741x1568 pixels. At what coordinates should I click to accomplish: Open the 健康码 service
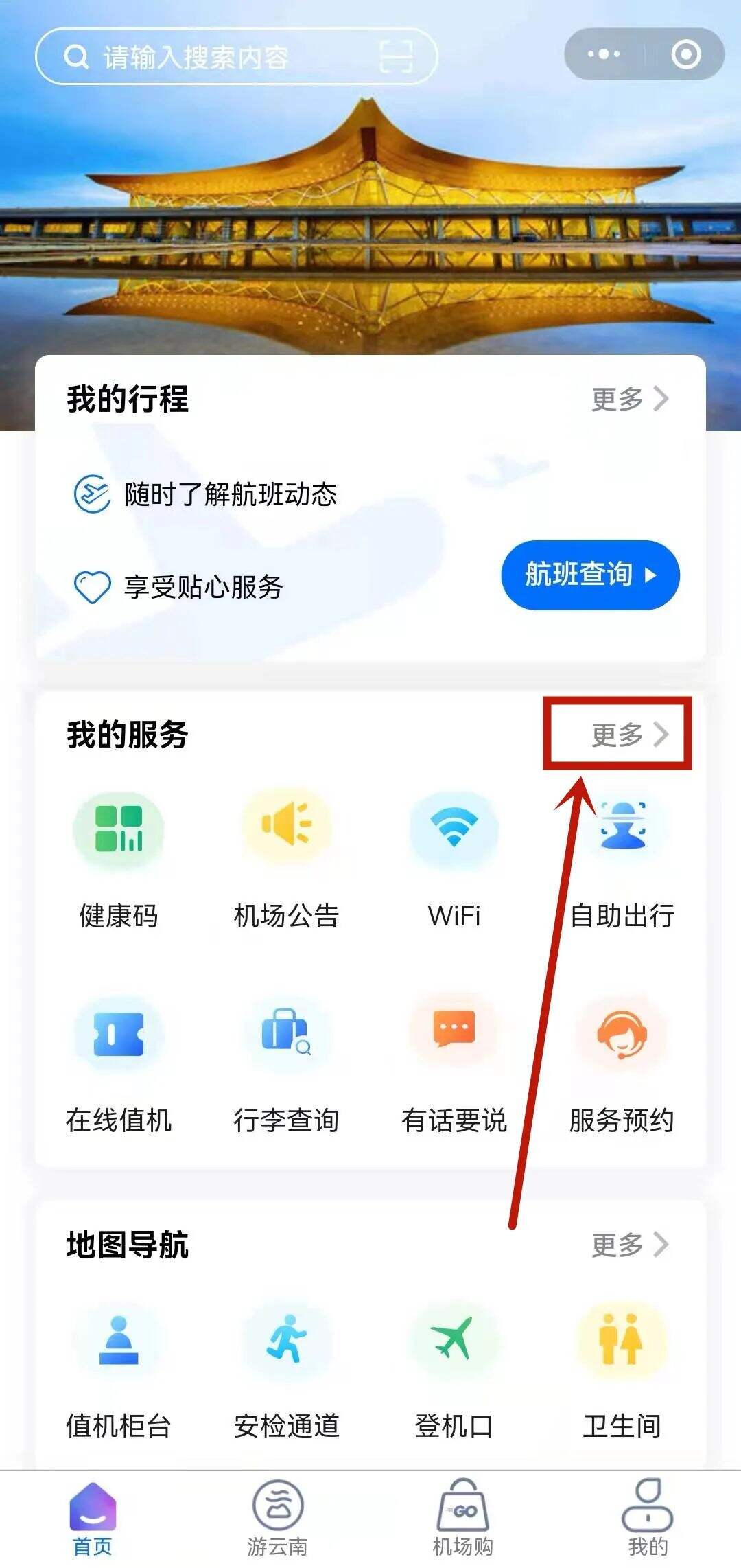coord(118,858)
